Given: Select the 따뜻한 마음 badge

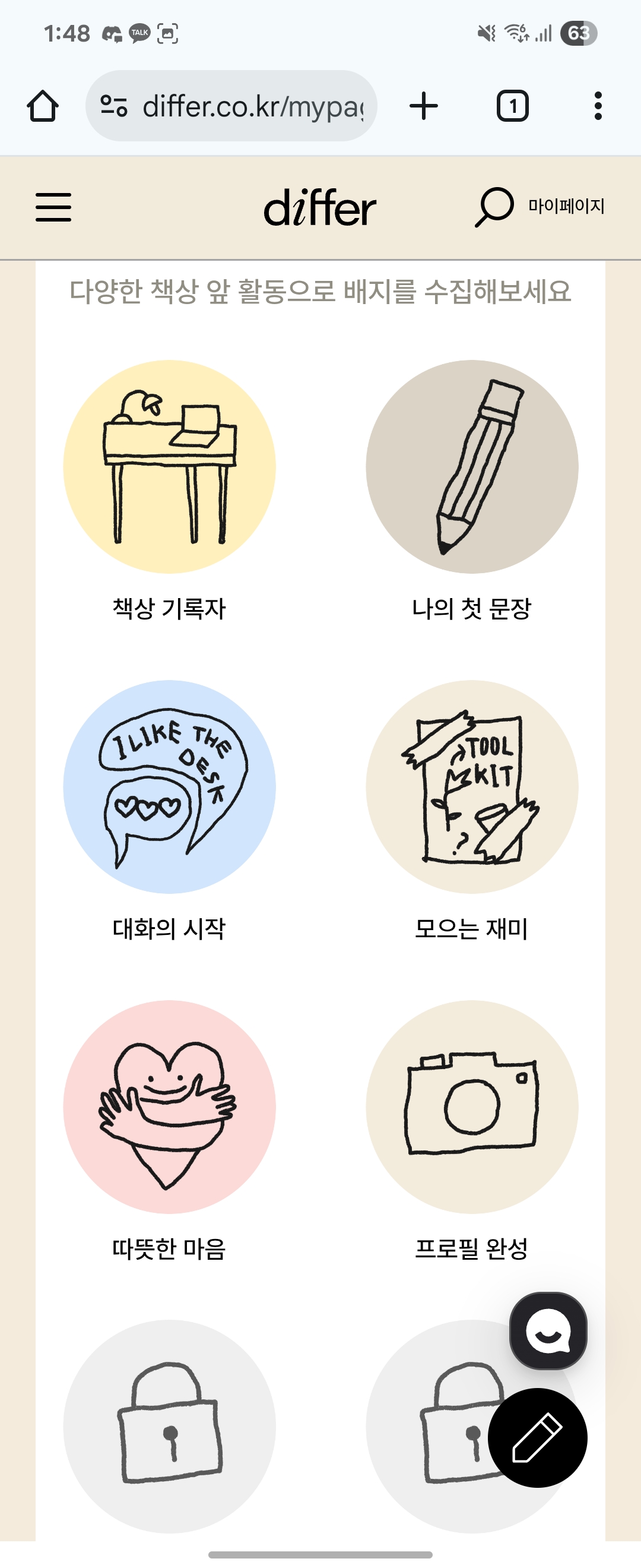Looking at the screenshot, I should click(x=169, y=1107).
